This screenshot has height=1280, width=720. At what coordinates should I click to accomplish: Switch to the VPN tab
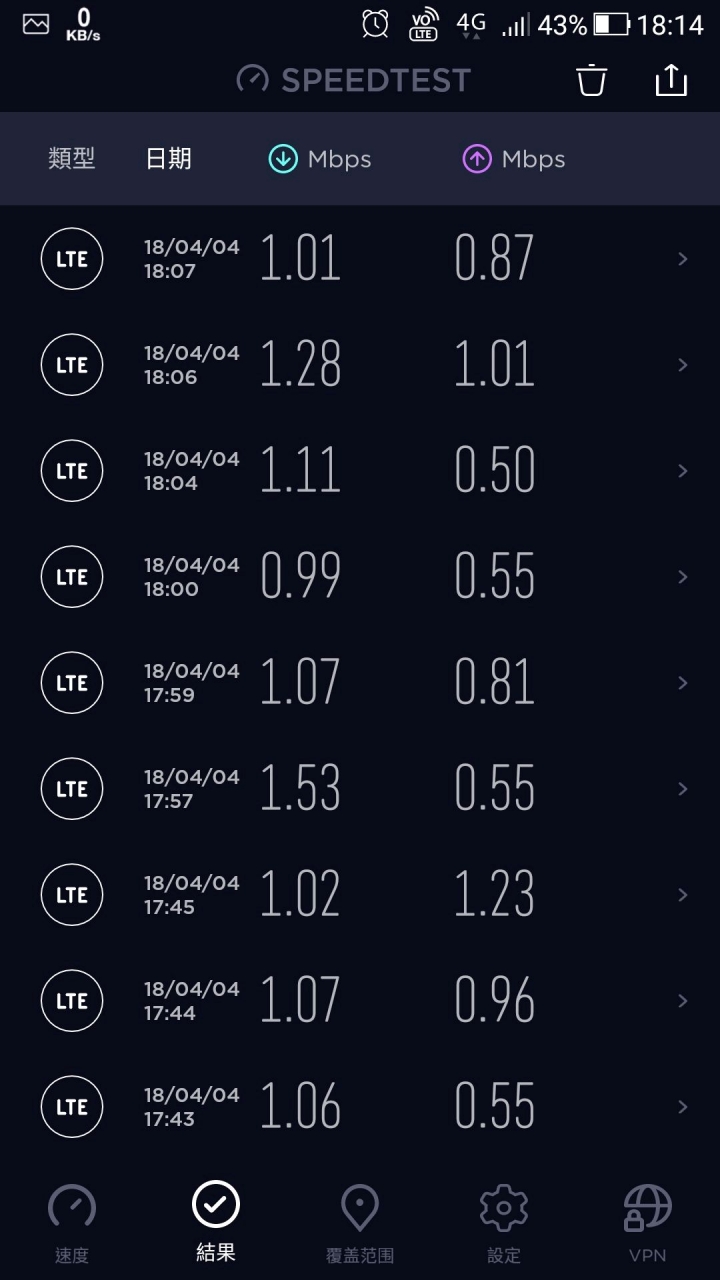(647, 1222)
